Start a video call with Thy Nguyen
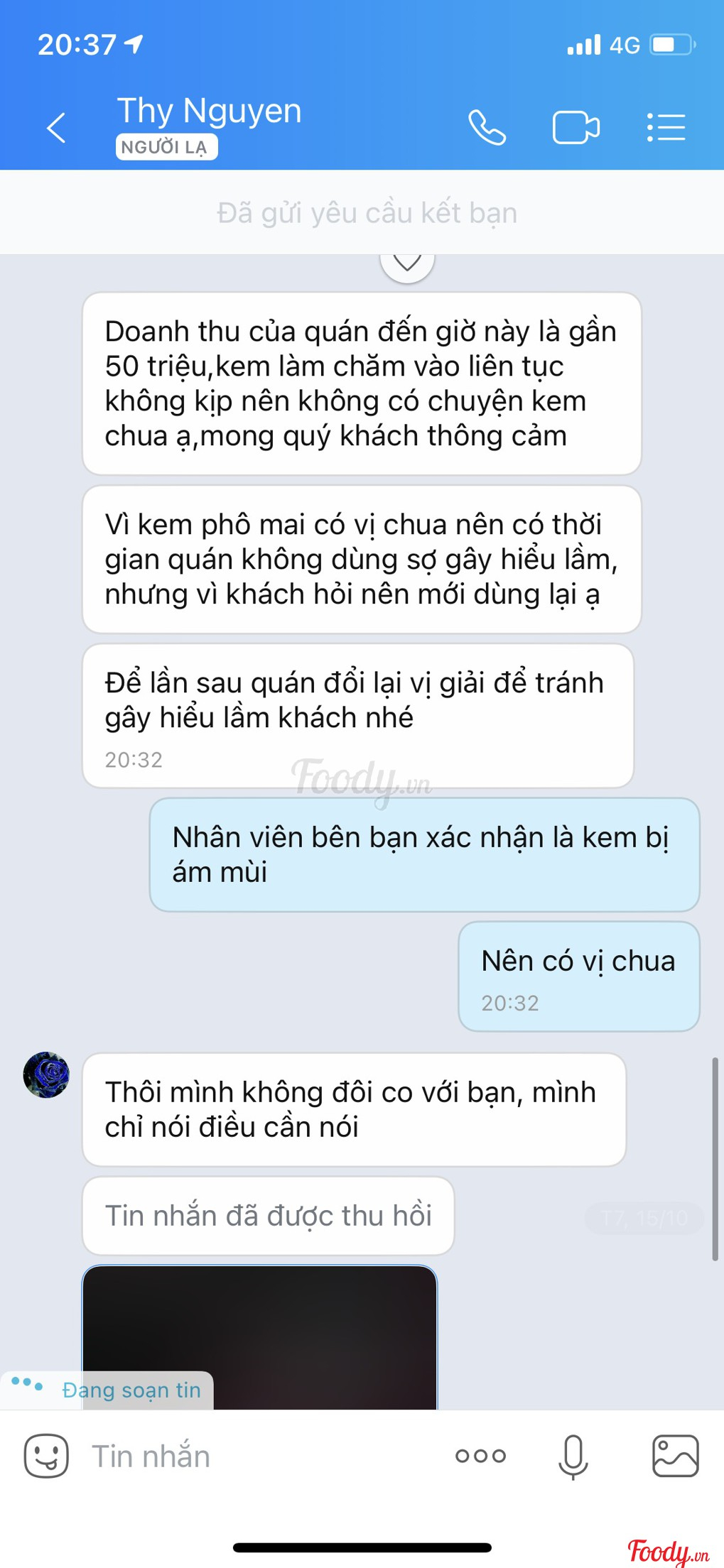This screenshot has height=1568, width=724. pos(576,129)
